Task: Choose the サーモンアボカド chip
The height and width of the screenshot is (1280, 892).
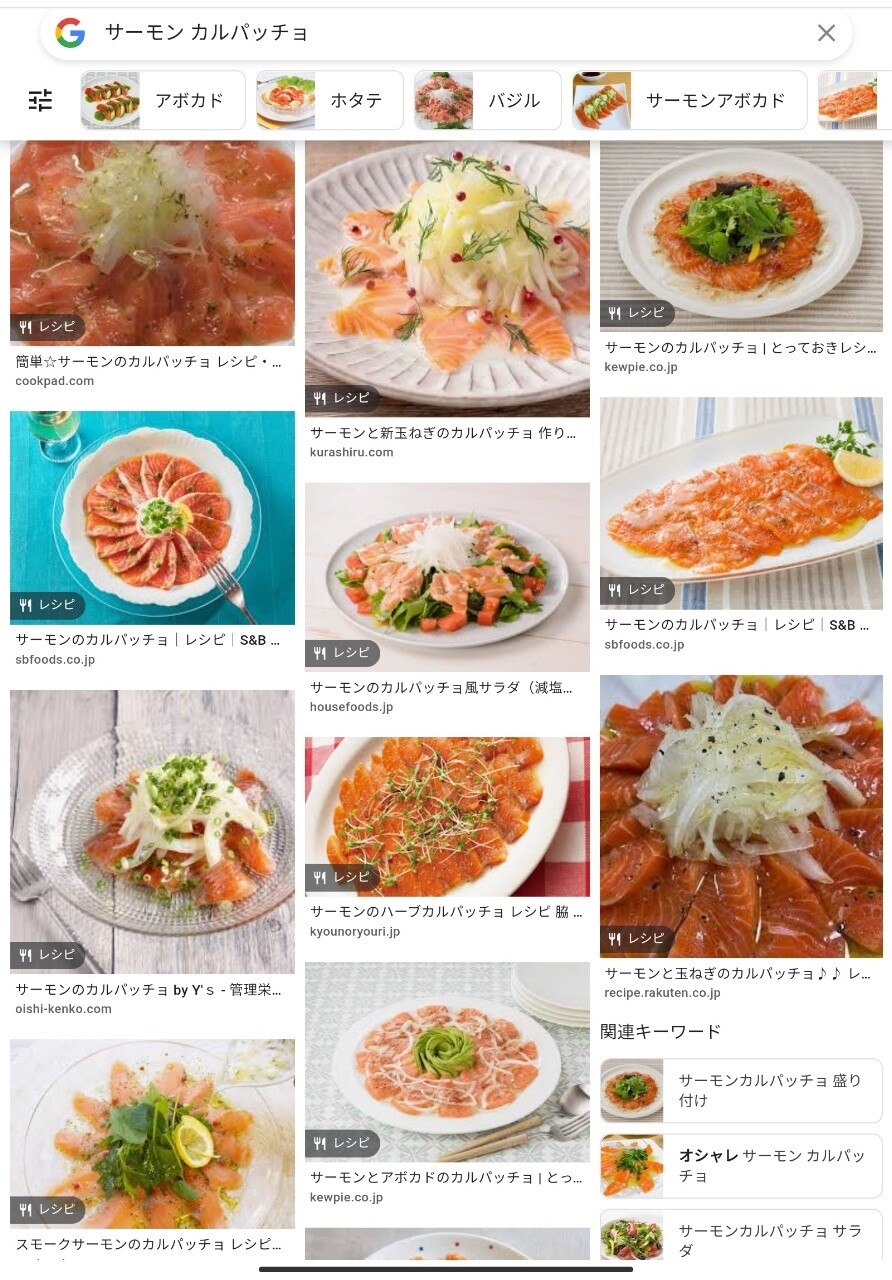Action: tap(690, 100)
